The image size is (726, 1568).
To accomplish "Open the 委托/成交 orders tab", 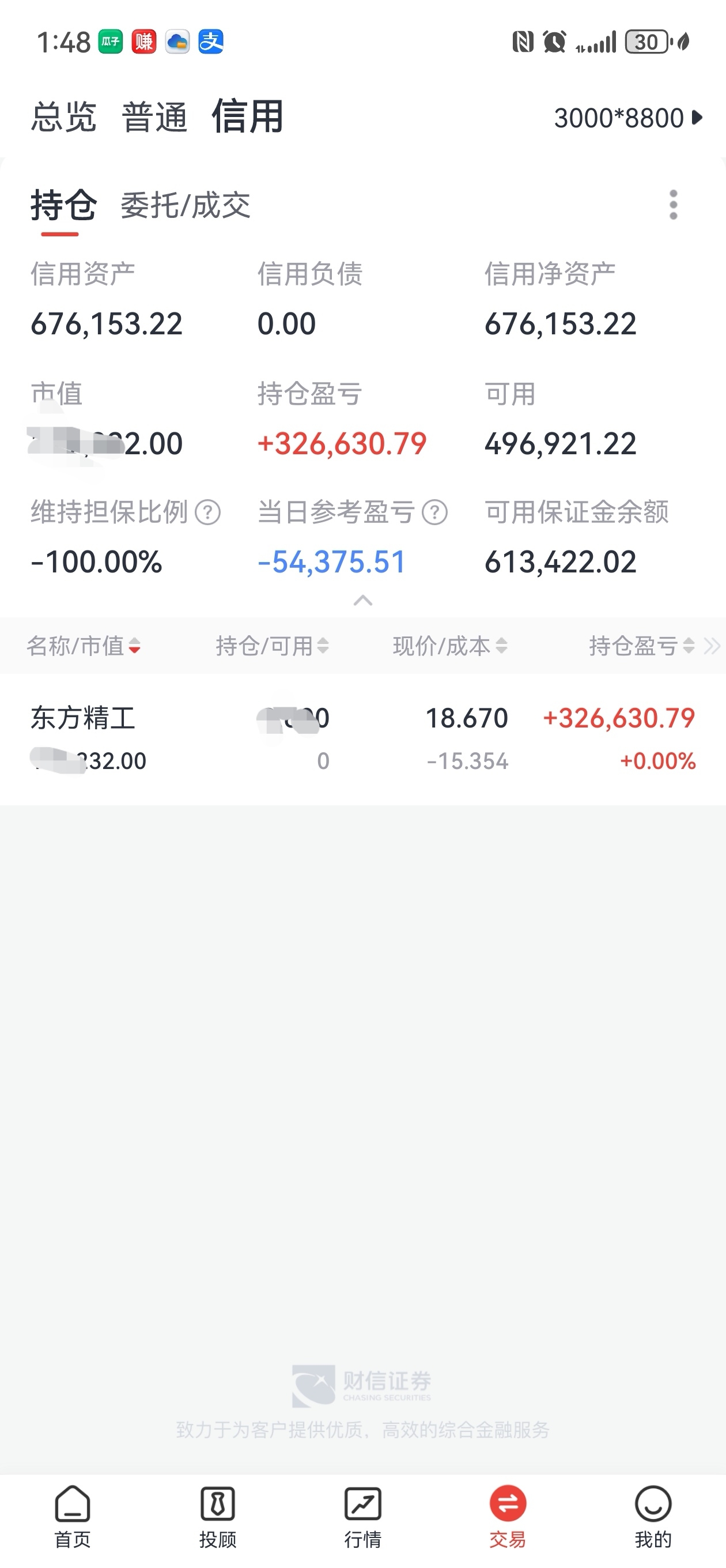I will tap(186, 205).
